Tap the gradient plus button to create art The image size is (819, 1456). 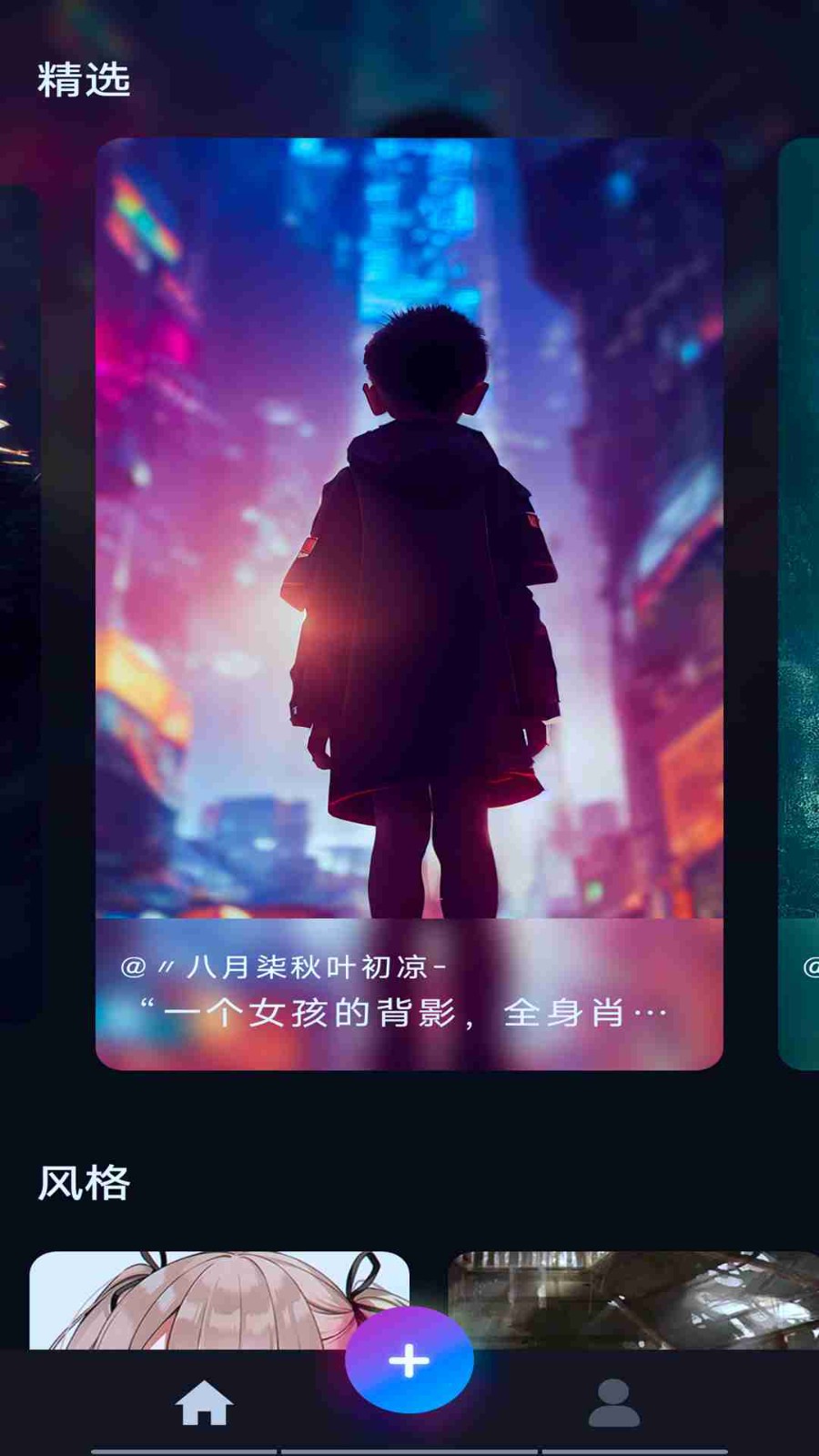409,1360
